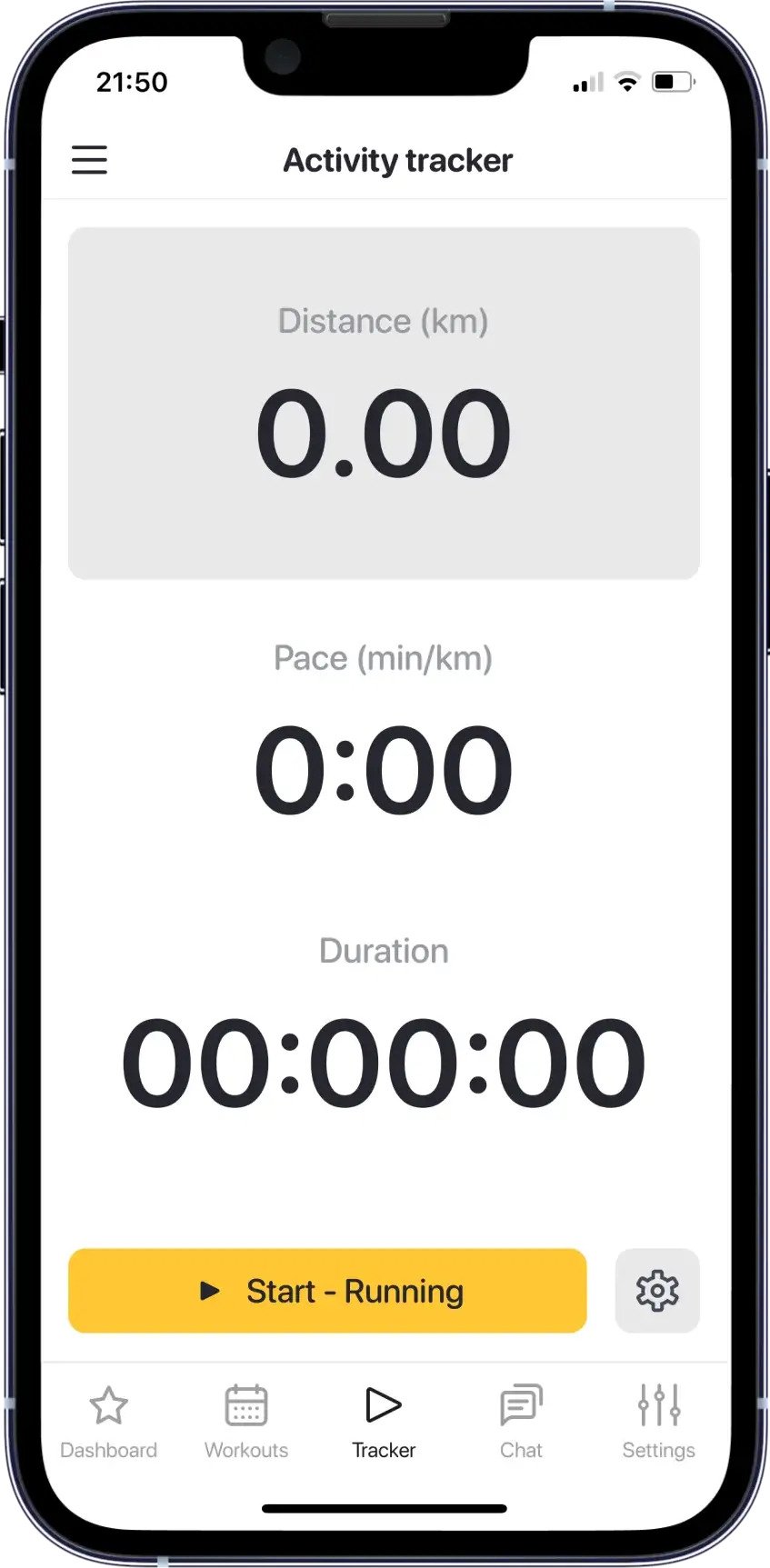Switch to the Dashboard tab
Screen dimensions: 770x1568
point(108,1423)
